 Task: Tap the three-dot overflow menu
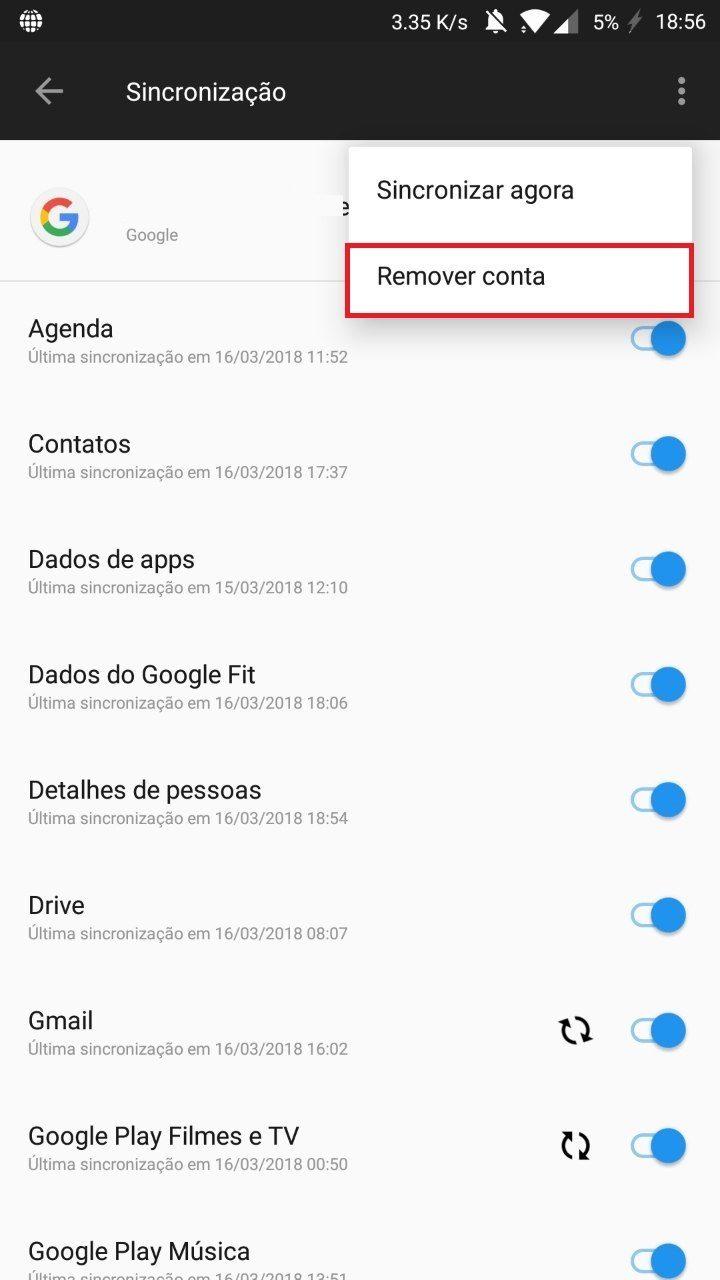tap(681, 92)
